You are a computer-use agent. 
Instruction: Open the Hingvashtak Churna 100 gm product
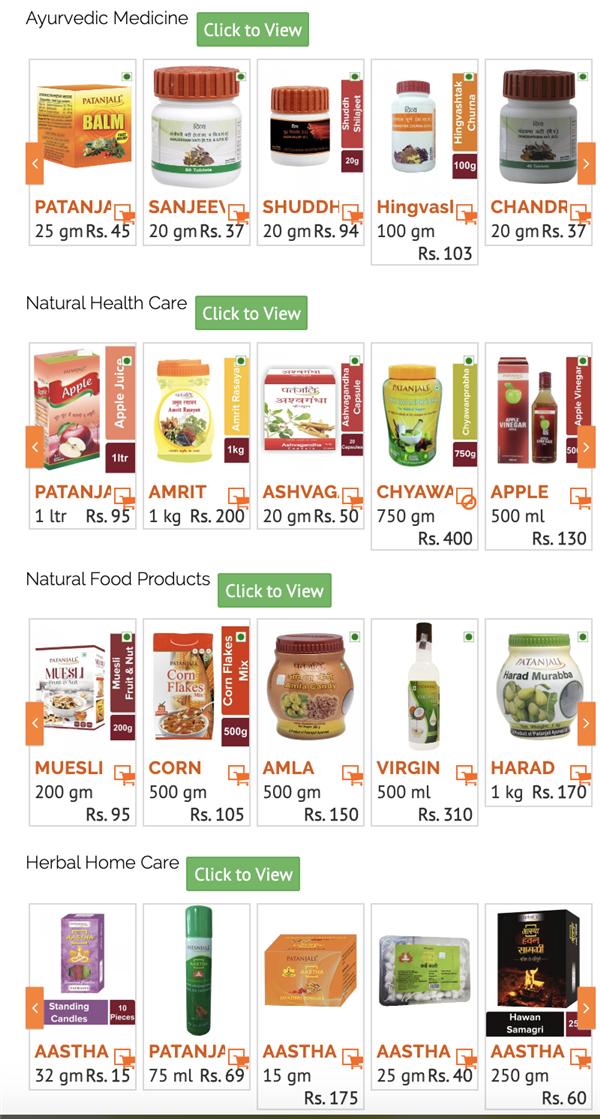424,162
